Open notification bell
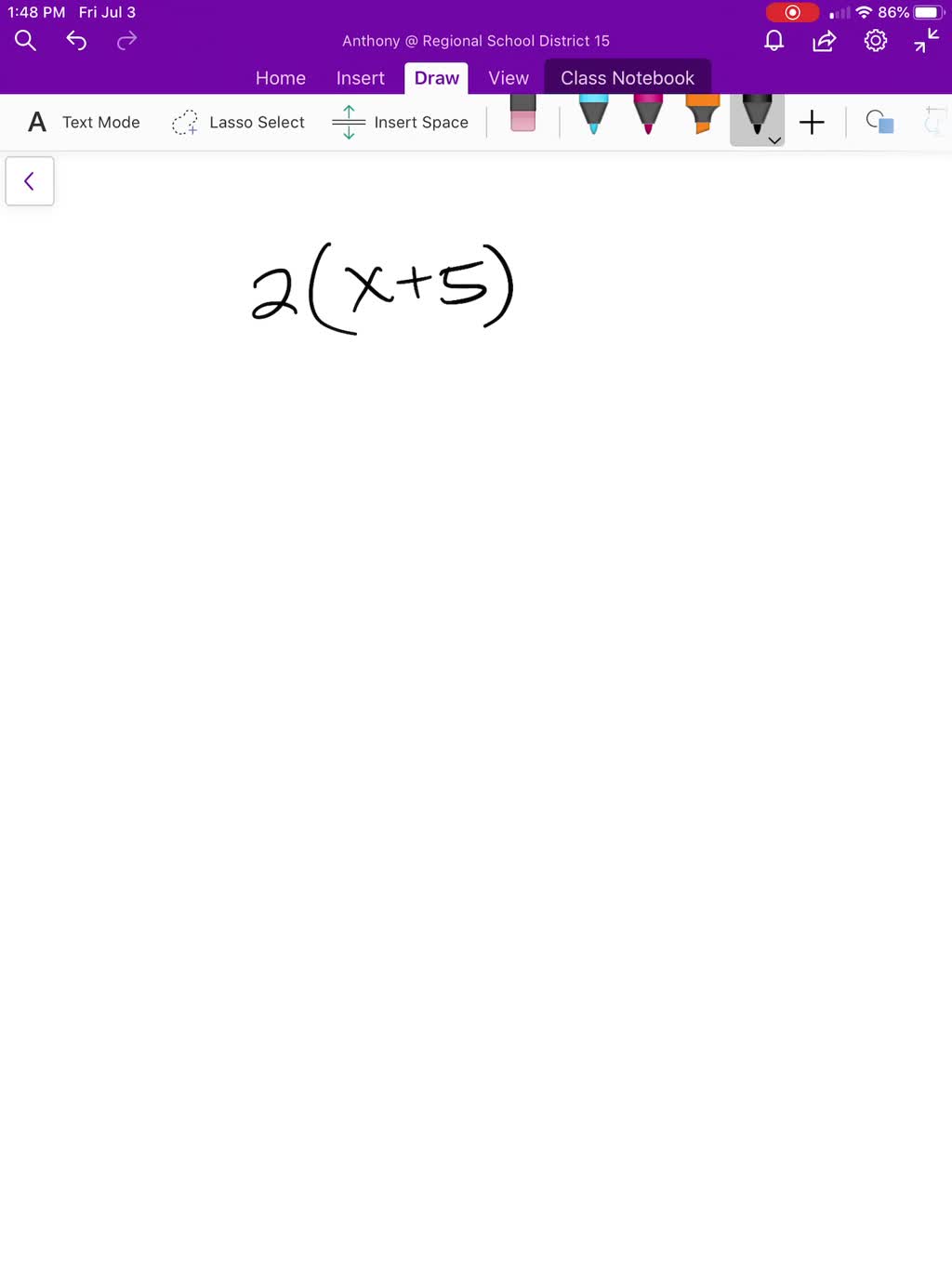Image resolution: width=952 pixels, height=1270 pixels. [773, 40]
